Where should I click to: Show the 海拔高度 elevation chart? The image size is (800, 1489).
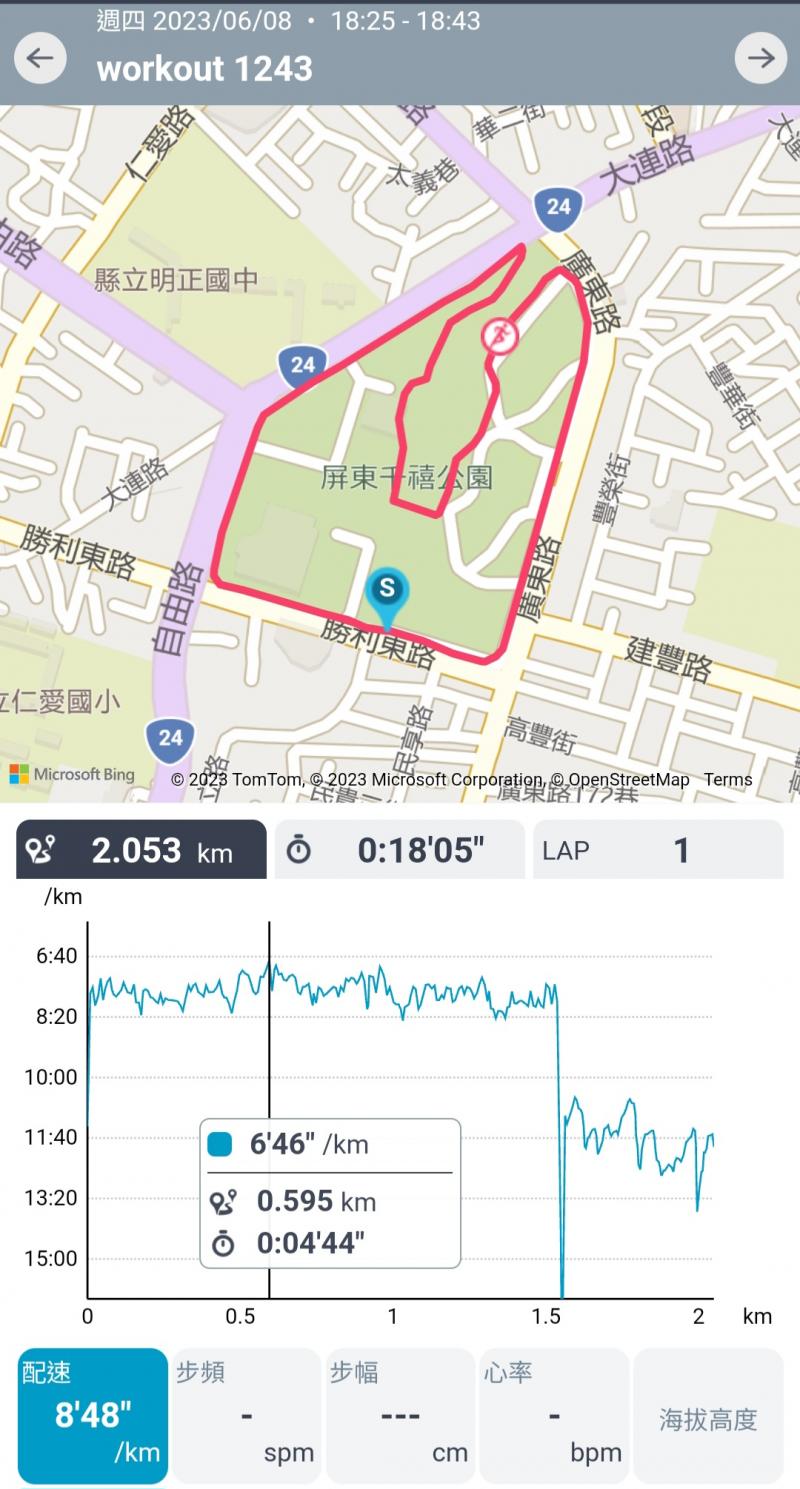[x=708, y=1417]
